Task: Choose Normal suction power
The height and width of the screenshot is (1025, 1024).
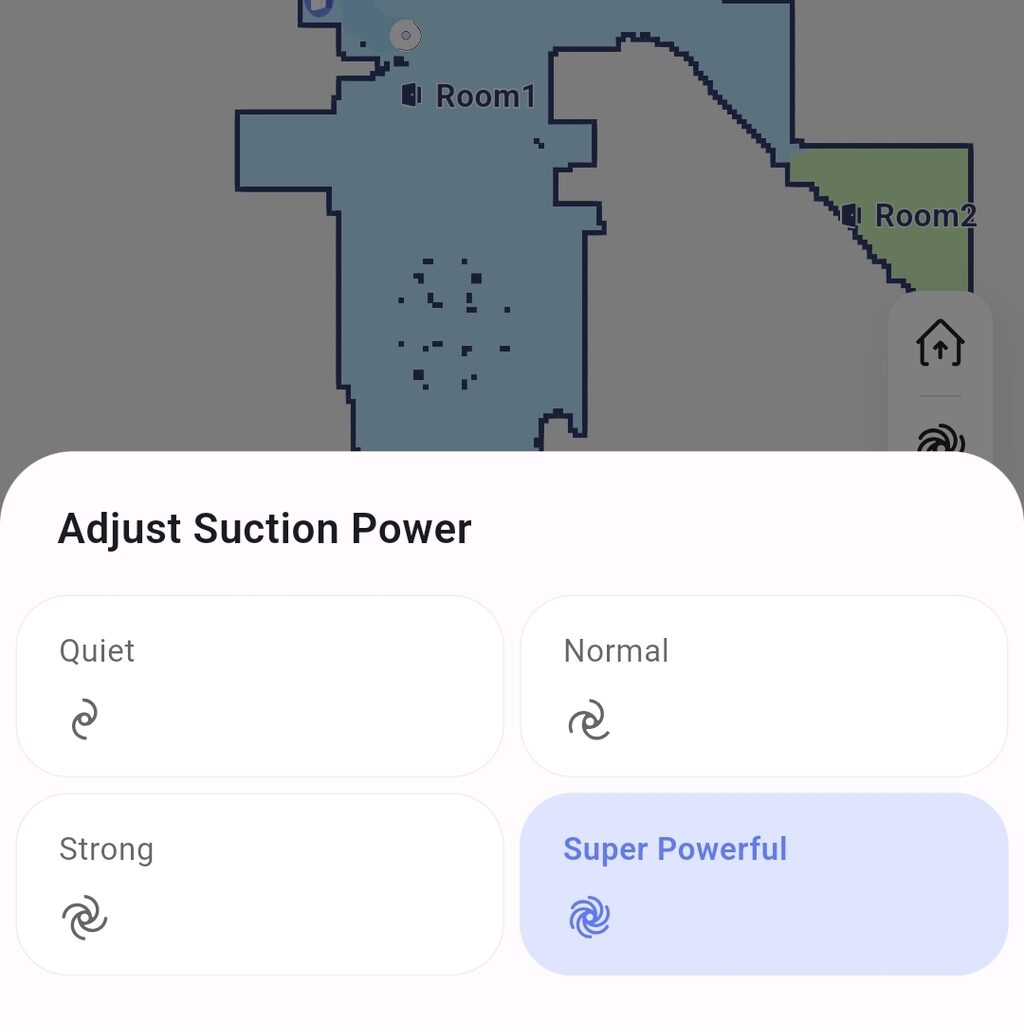Action: (x=763, y=686)
